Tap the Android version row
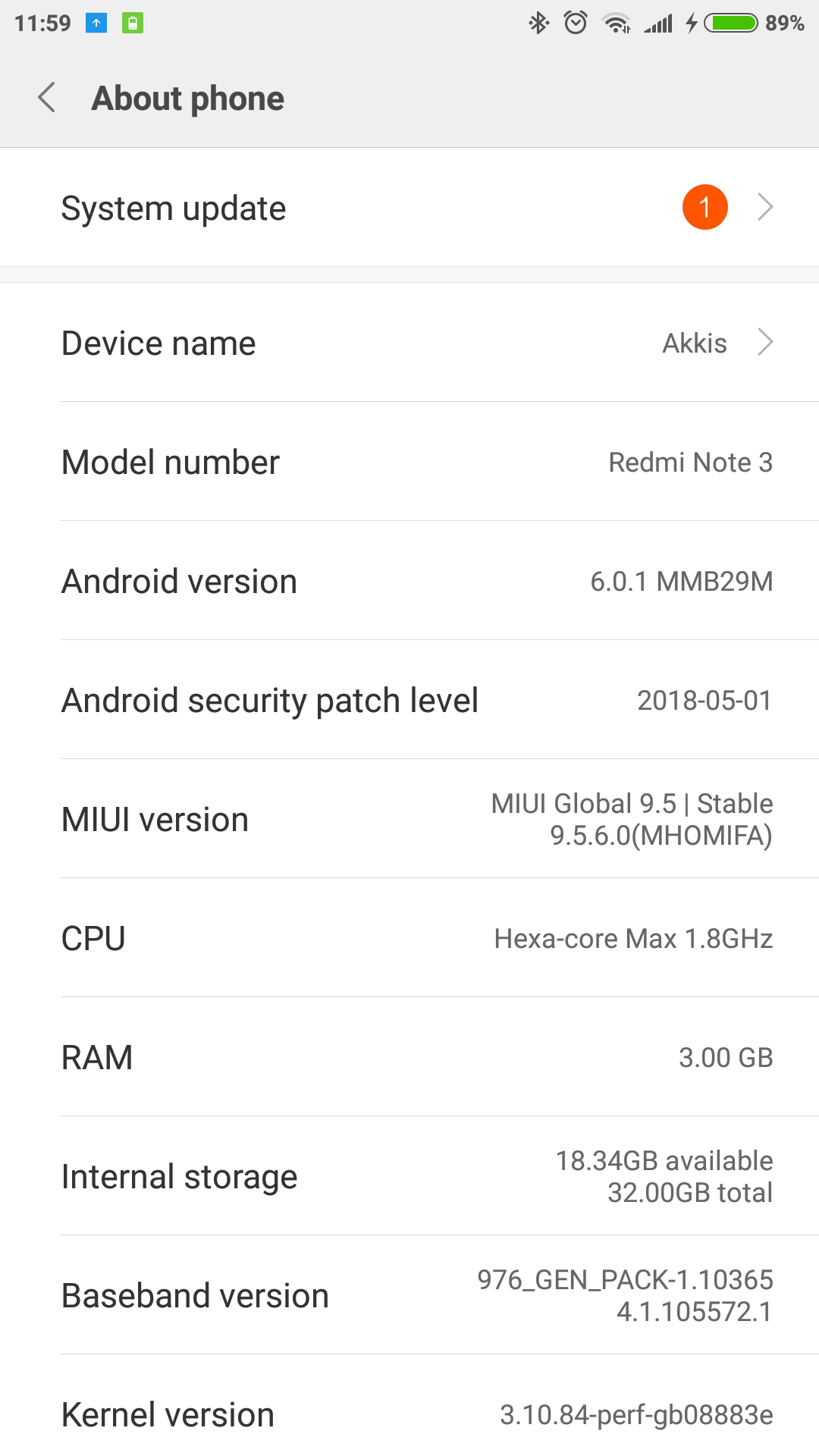The width and height of the screenshot is (819, 1456). pyautogui.click(x=409, y=581)
